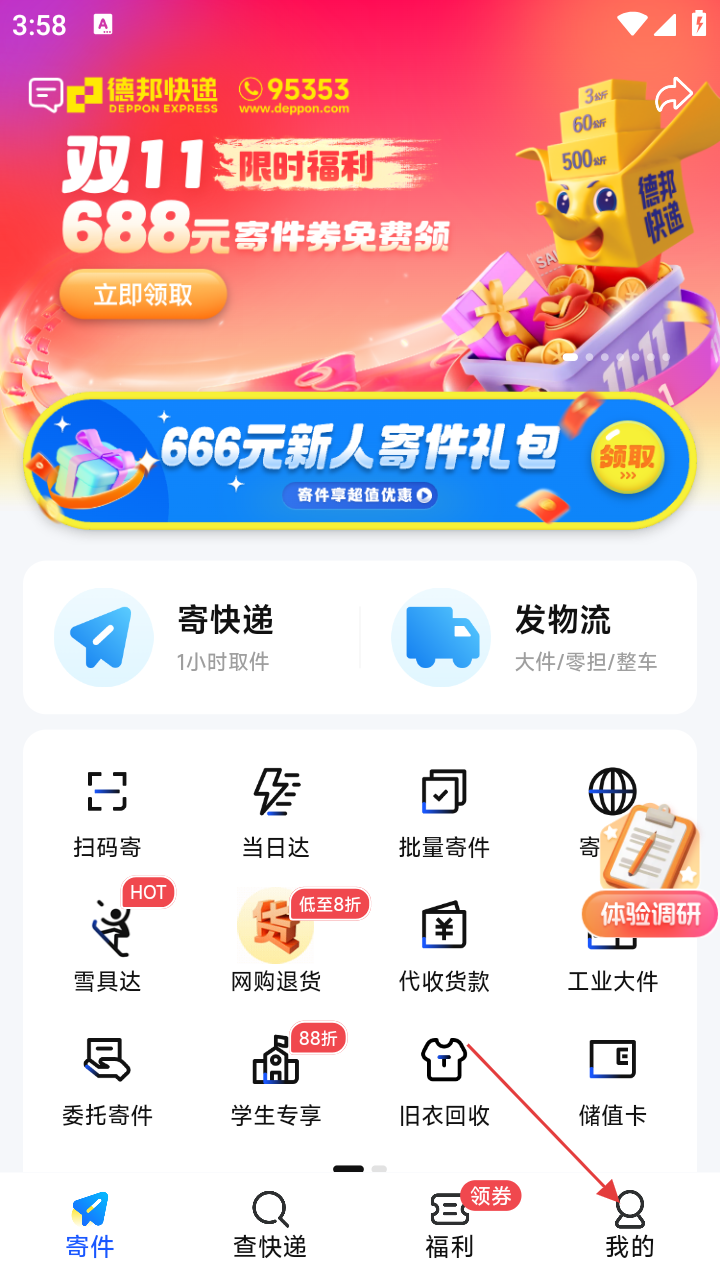This screenshot has height=1280, width=720.
Task: Open 批量寄件 batch shipping
Action: [444, 812]
